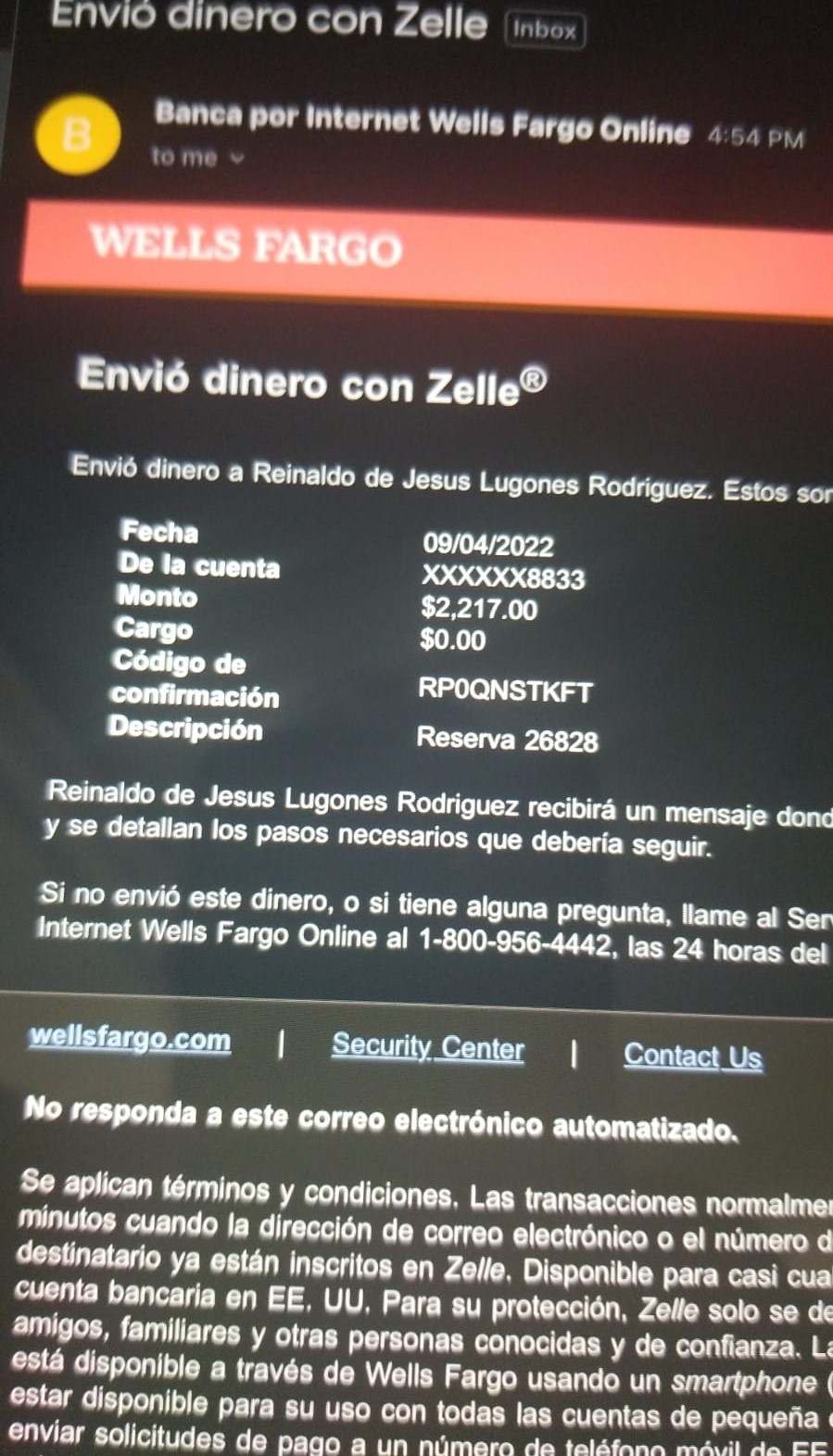Expand the 'to me' recipient details
833x1456 pixels.
click(197, 158)
